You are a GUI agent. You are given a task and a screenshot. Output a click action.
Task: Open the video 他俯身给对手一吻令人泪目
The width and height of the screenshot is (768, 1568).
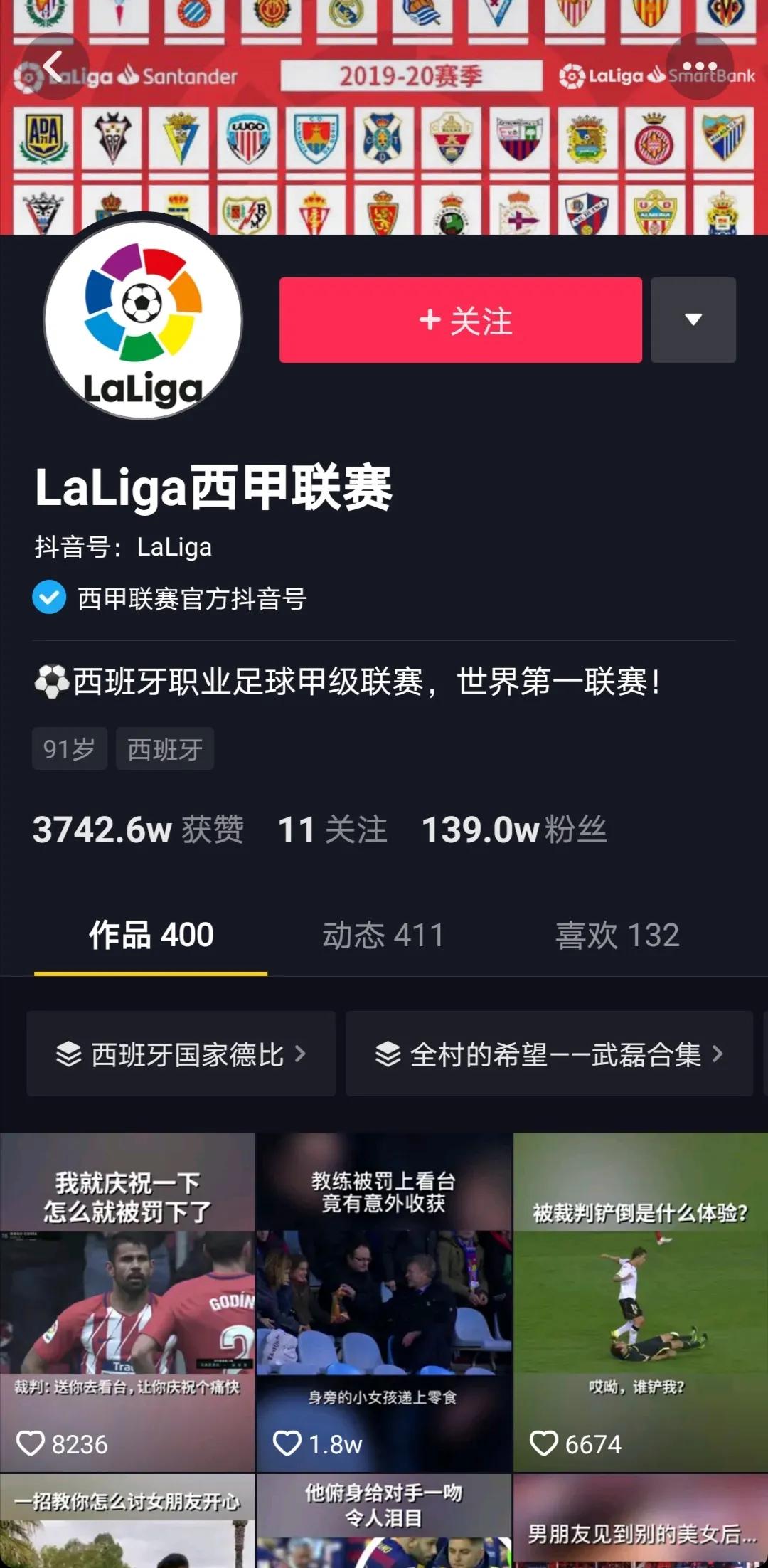click(x=384, y=1522)
